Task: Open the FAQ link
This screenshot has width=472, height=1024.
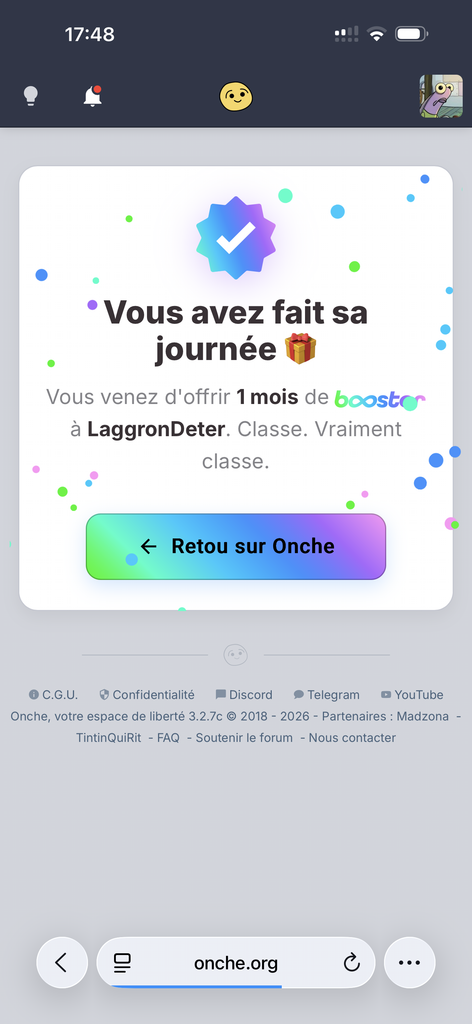Action: pos(168,738)
